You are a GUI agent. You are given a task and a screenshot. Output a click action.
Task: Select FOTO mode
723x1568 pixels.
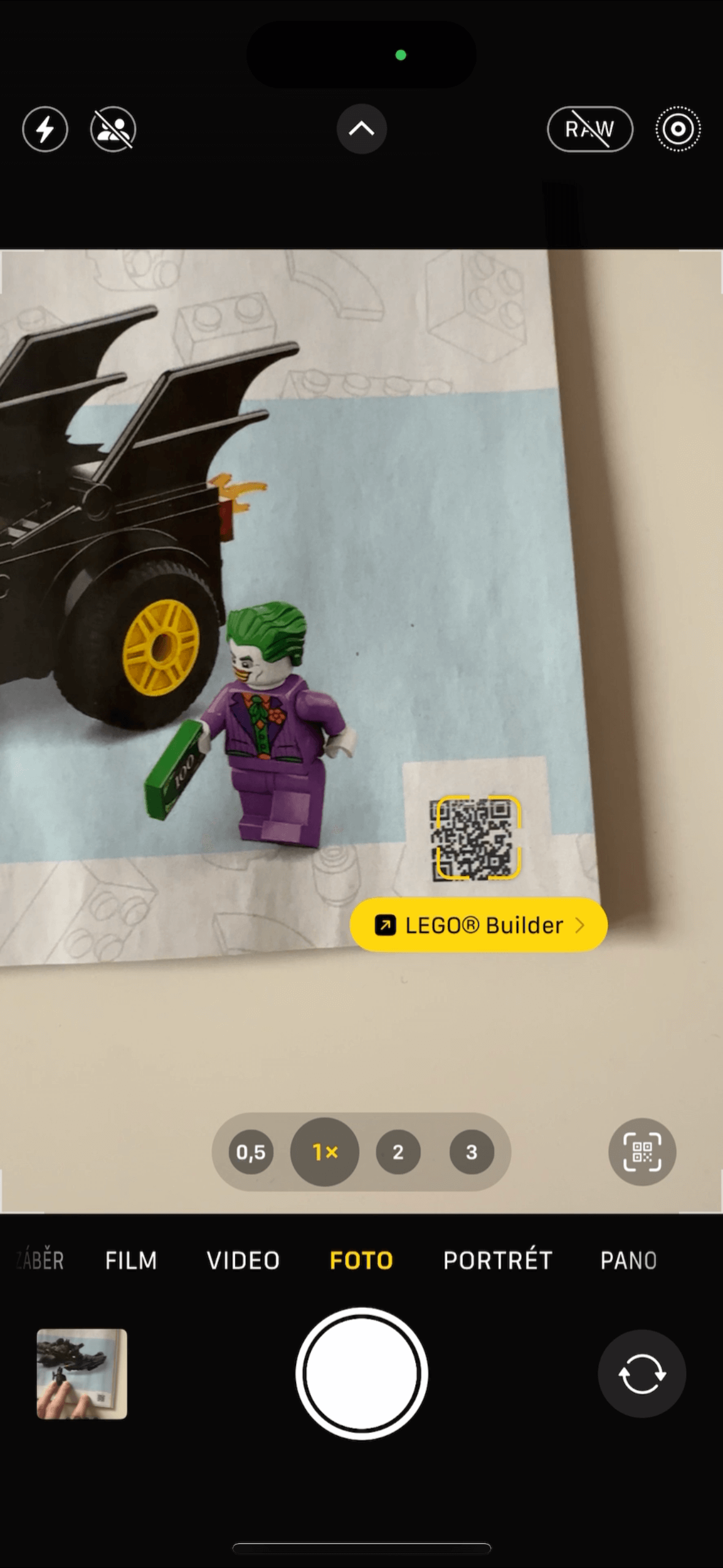coord(361,1261)
